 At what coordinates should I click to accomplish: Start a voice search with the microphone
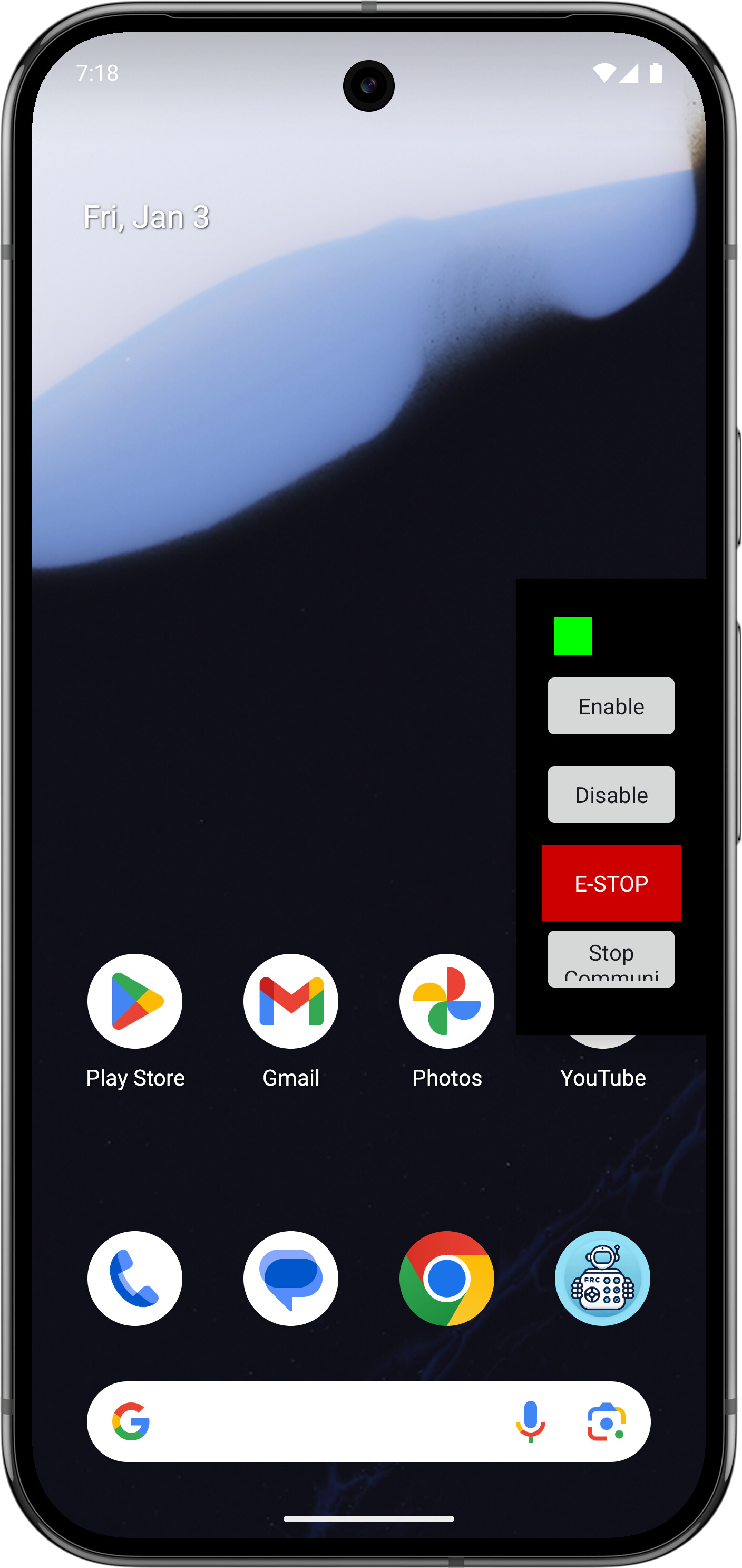tap(530, 1421)
